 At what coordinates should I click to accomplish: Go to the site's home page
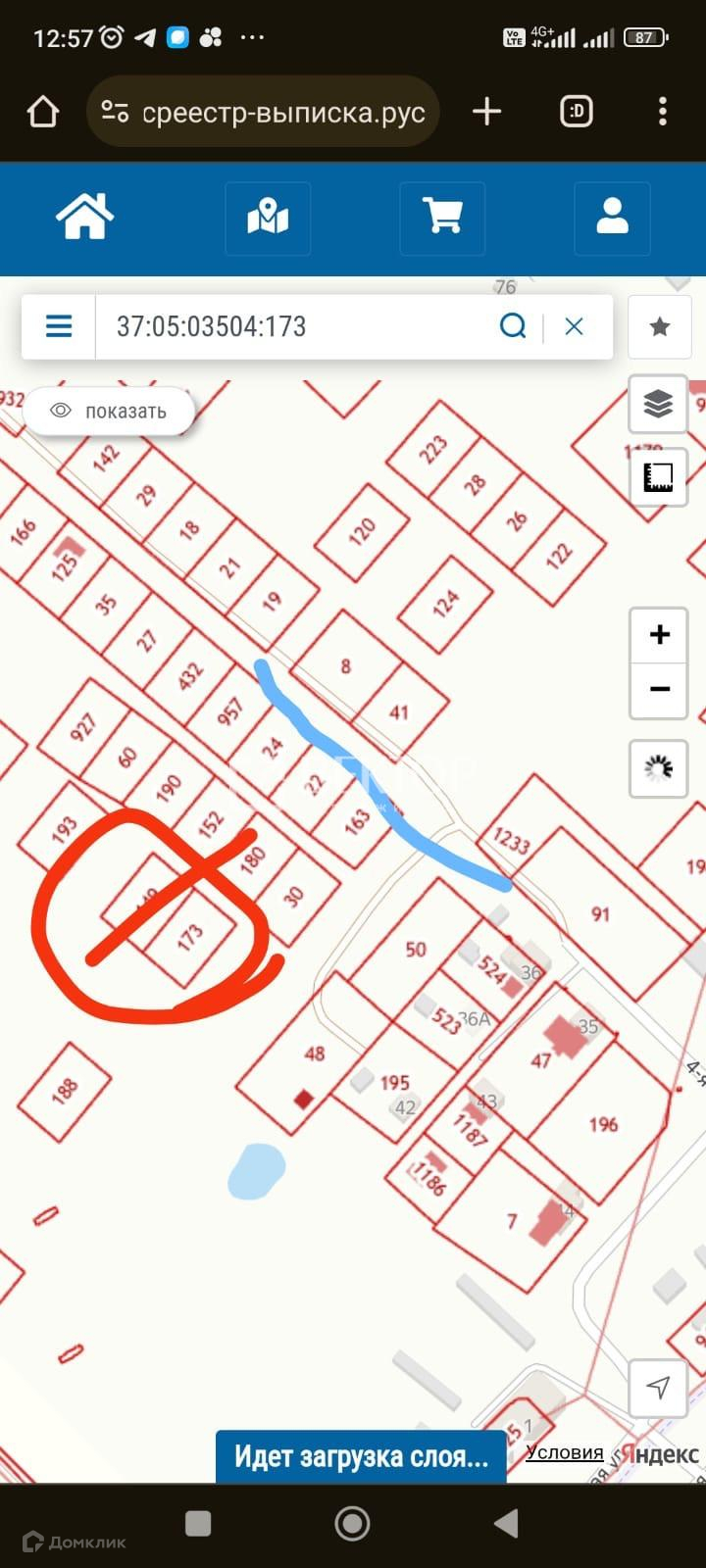pyautogui.click(x=85, y=218)
